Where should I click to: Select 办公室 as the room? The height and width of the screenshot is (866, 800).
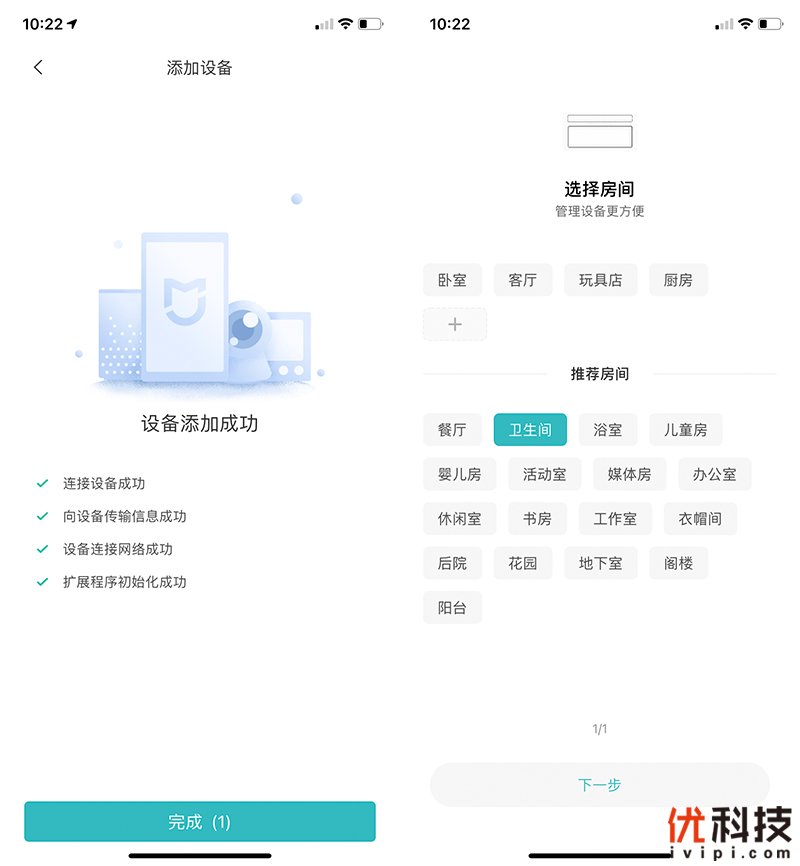pos(714,474)
